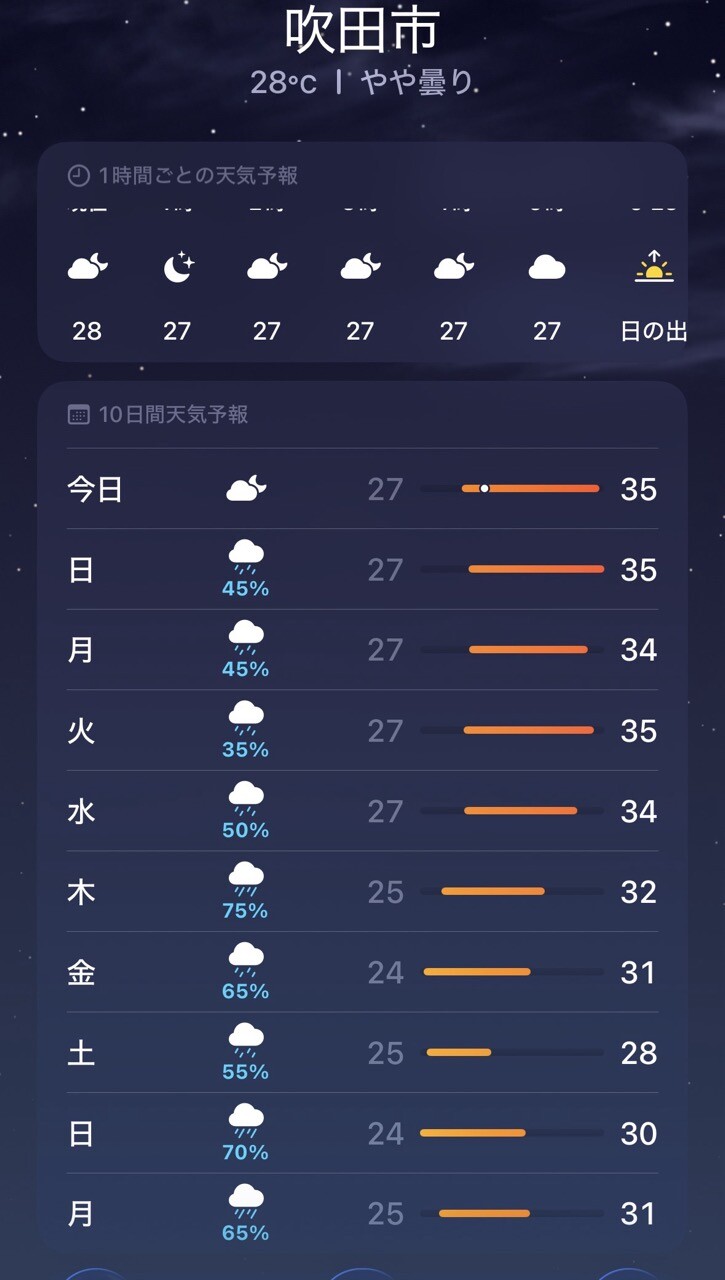Image resolution: width=725 pixels, height=1280 pixels.
Task: Select the 月 row with high of 34
Action: coord(362,650)
